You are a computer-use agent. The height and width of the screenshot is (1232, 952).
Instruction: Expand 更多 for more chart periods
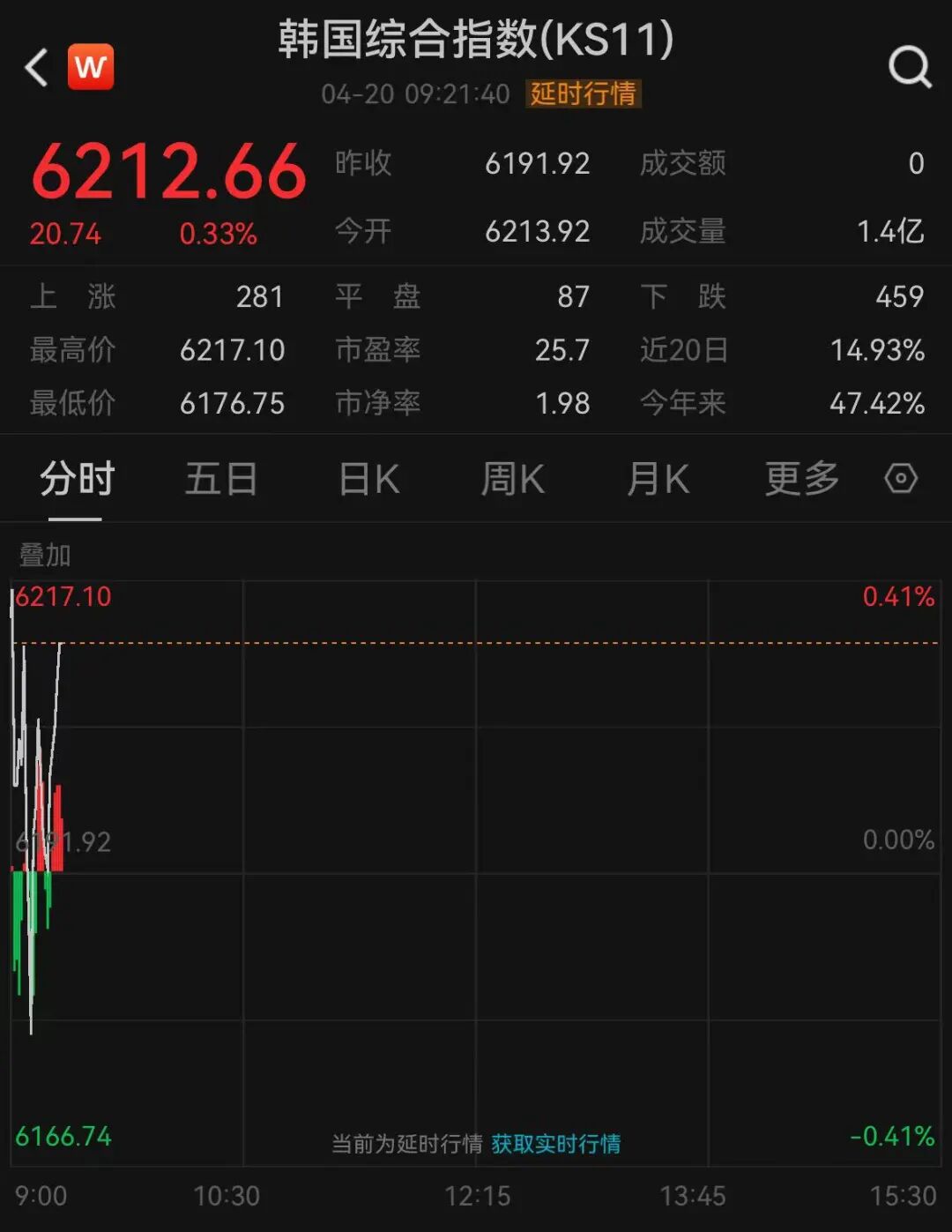tap(801, 480)
